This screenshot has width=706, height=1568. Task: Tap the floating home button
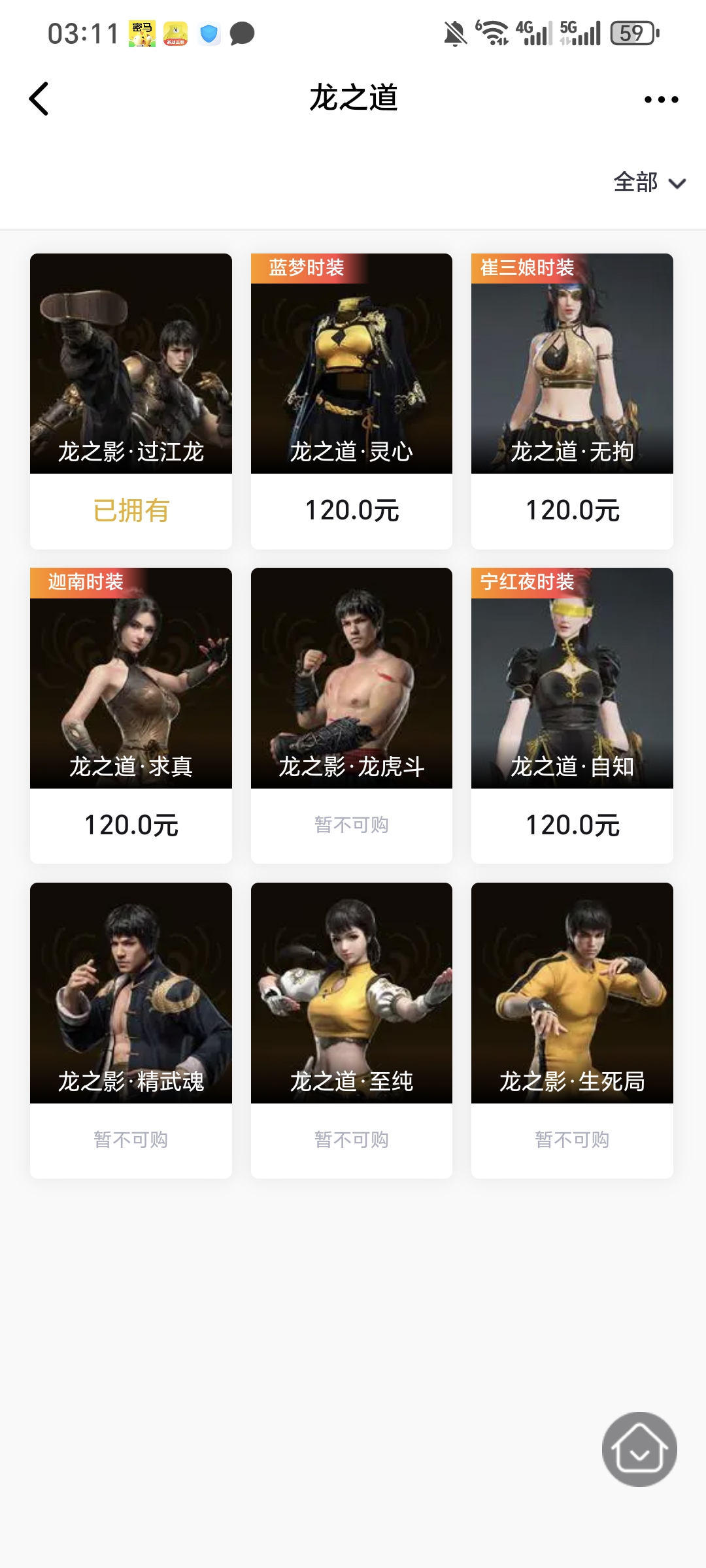click(x=639, y=1449)
